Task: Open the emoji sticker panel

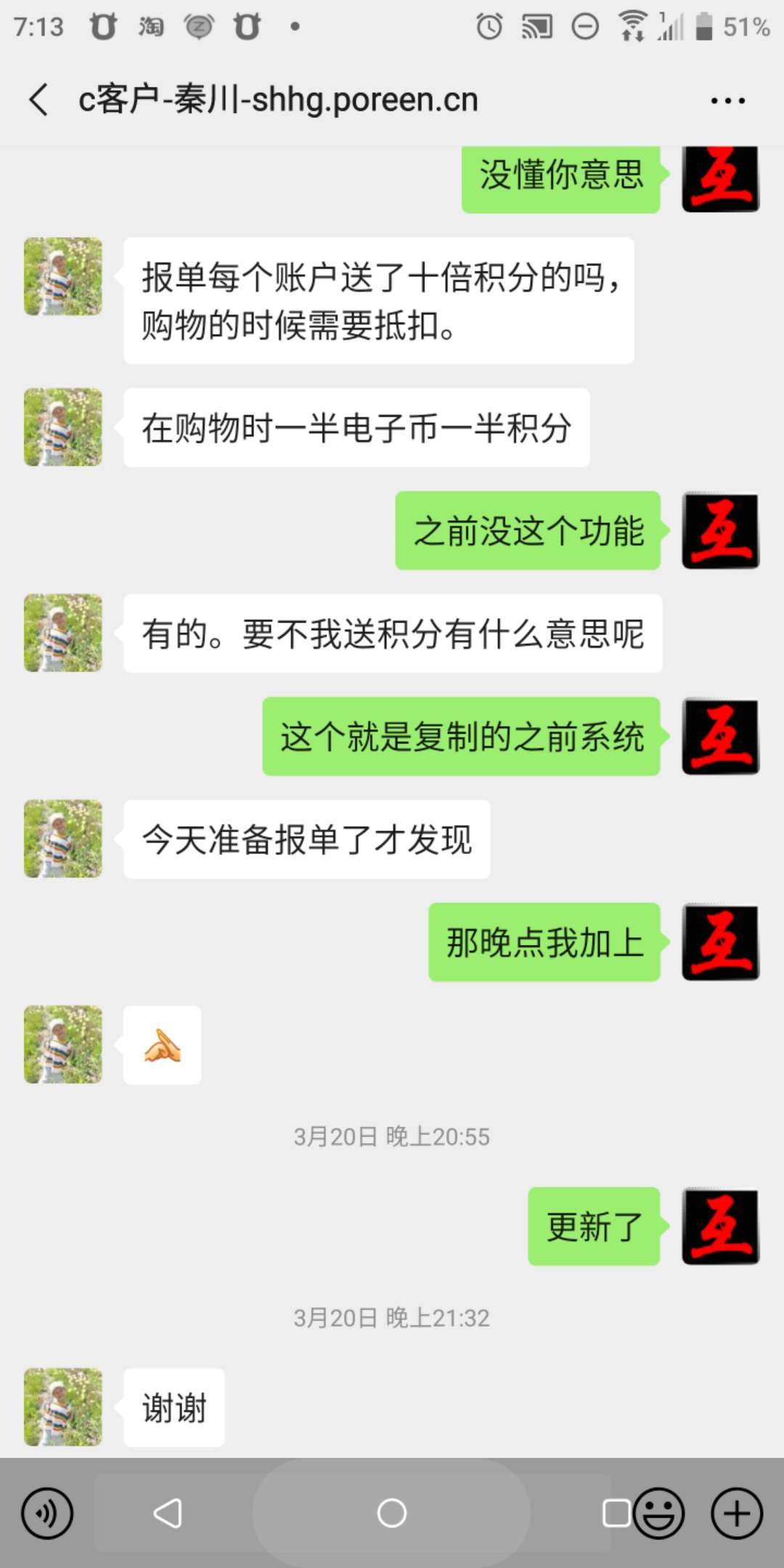Action: pos(659,1514)
